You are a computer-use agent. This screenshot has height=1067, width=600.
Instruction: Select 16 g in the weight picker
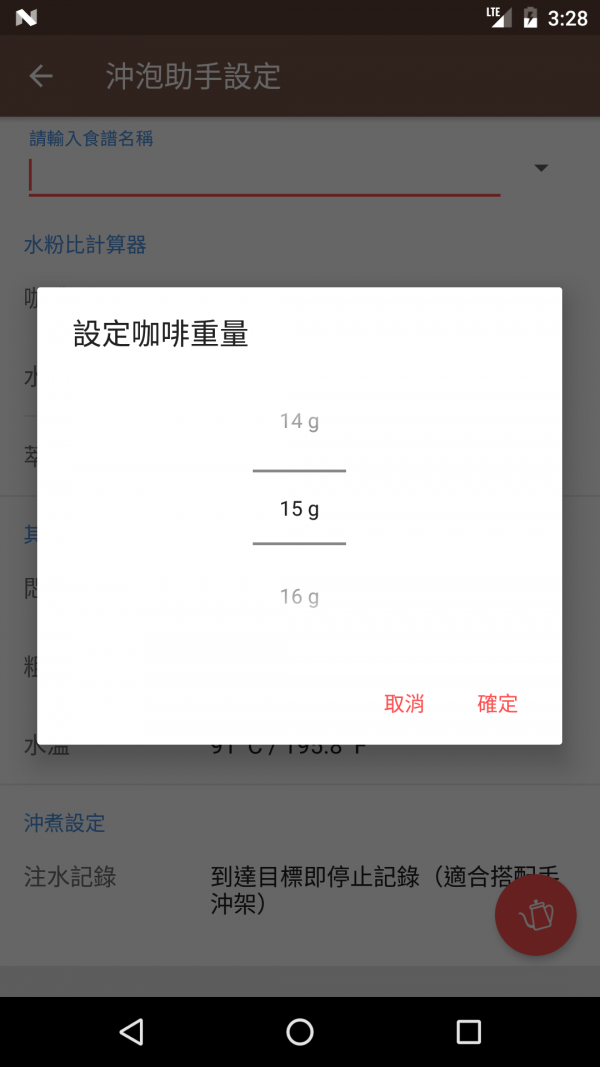pos(299,597)
